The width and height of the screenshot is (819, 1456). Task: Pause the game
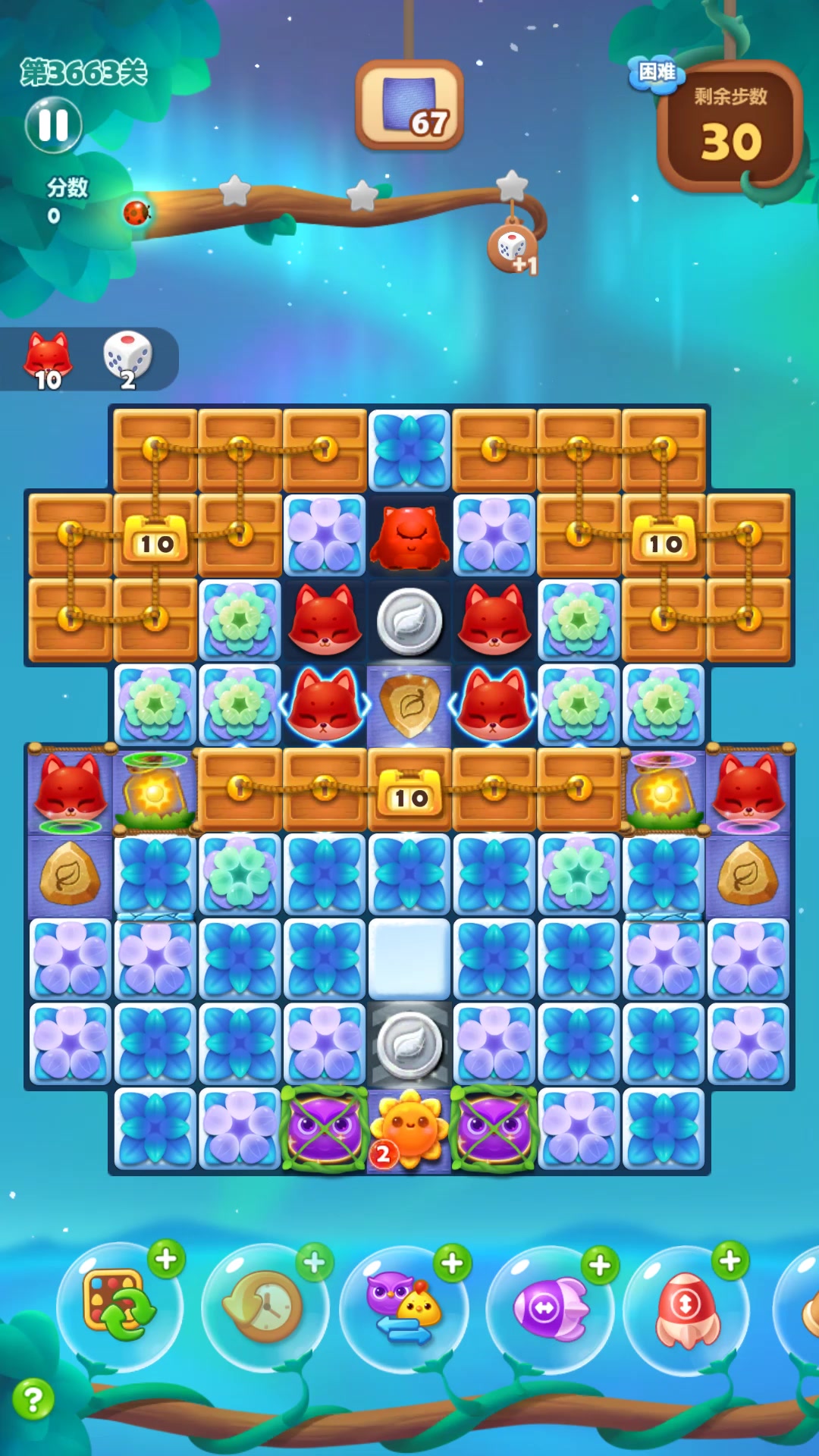click(x=53, y=125)
